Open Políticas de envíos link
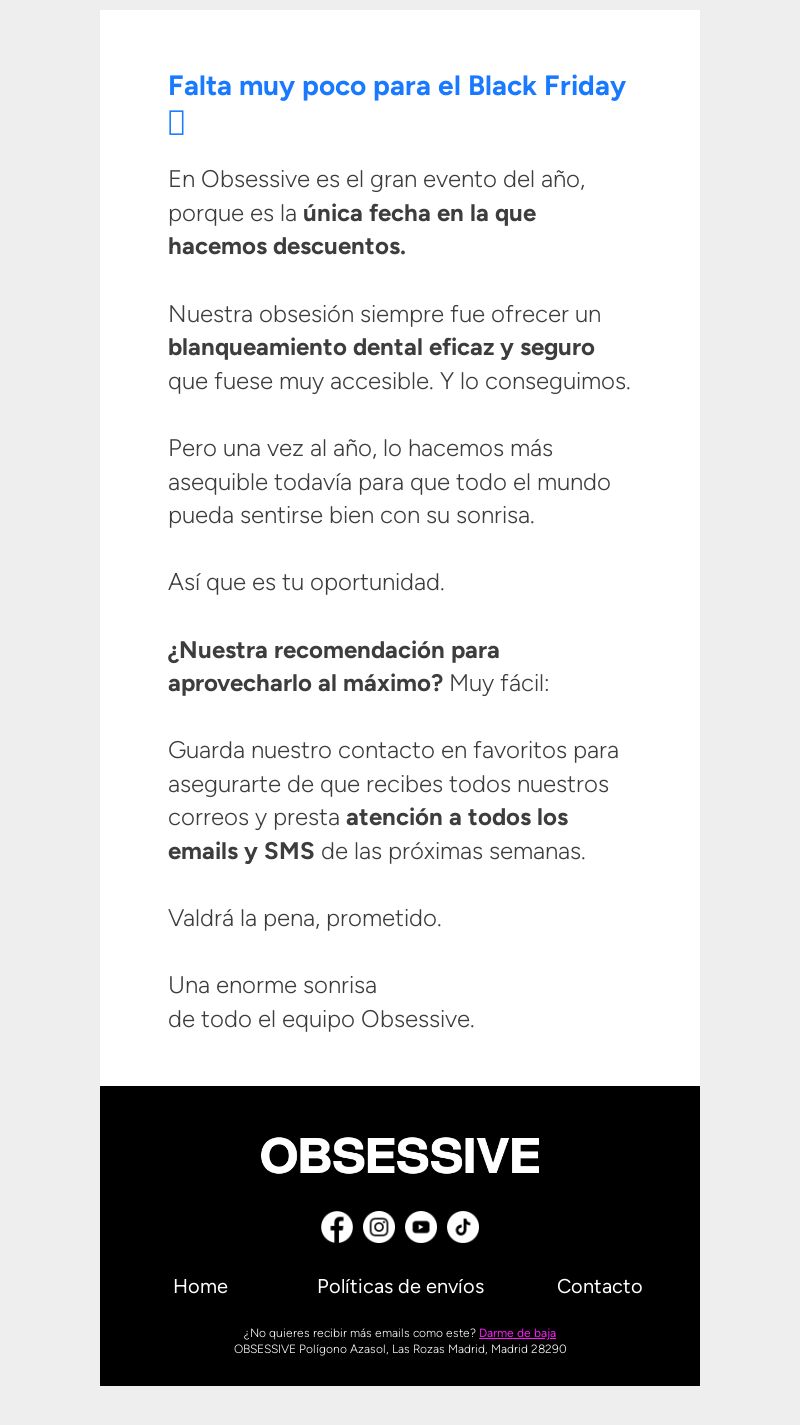The width and height of the screenshot is (800, 1425). click(400, 1286)
